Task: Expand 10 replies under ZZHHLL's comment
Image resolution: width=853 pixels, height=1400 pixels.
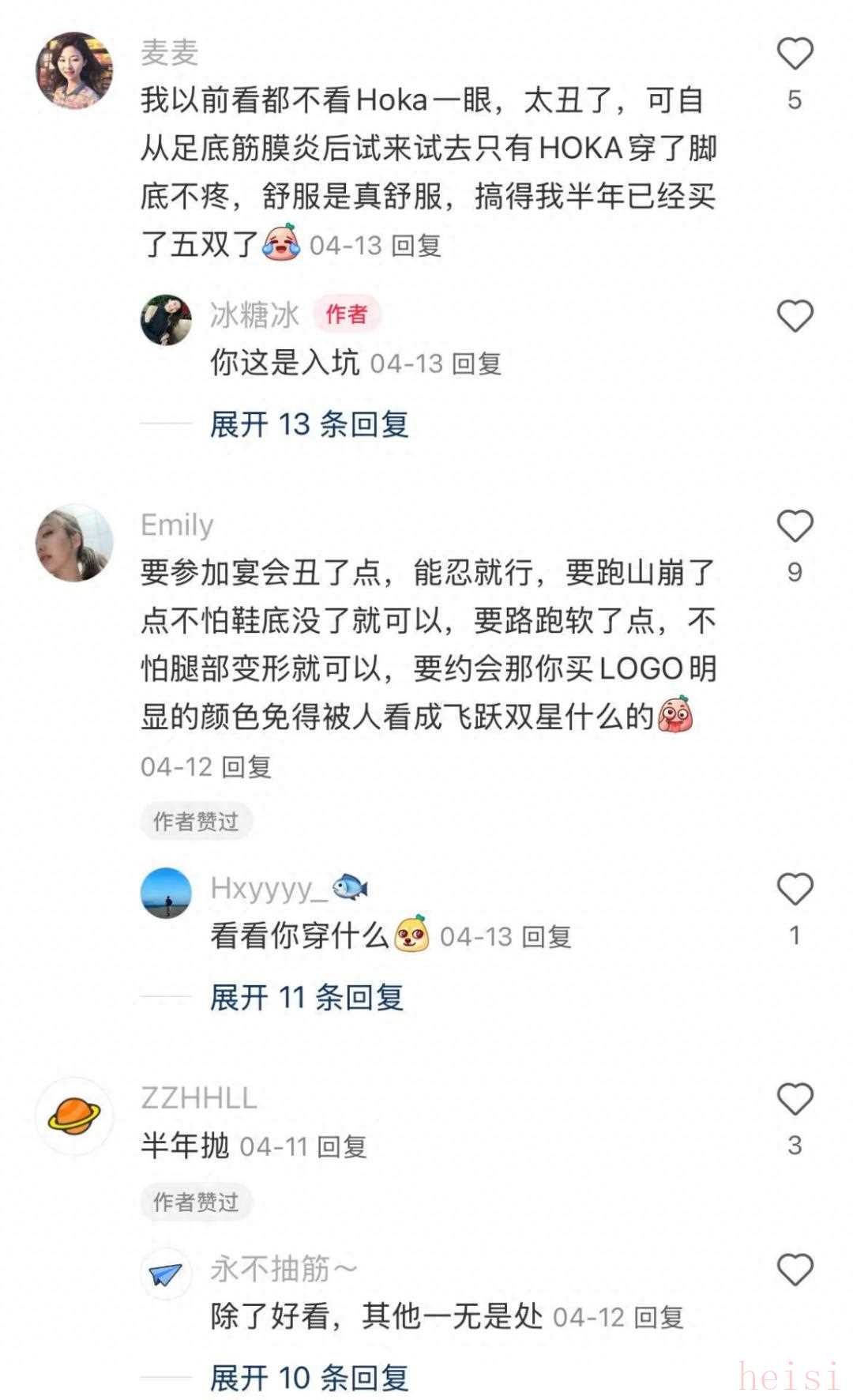Action: click(309, 1378)
